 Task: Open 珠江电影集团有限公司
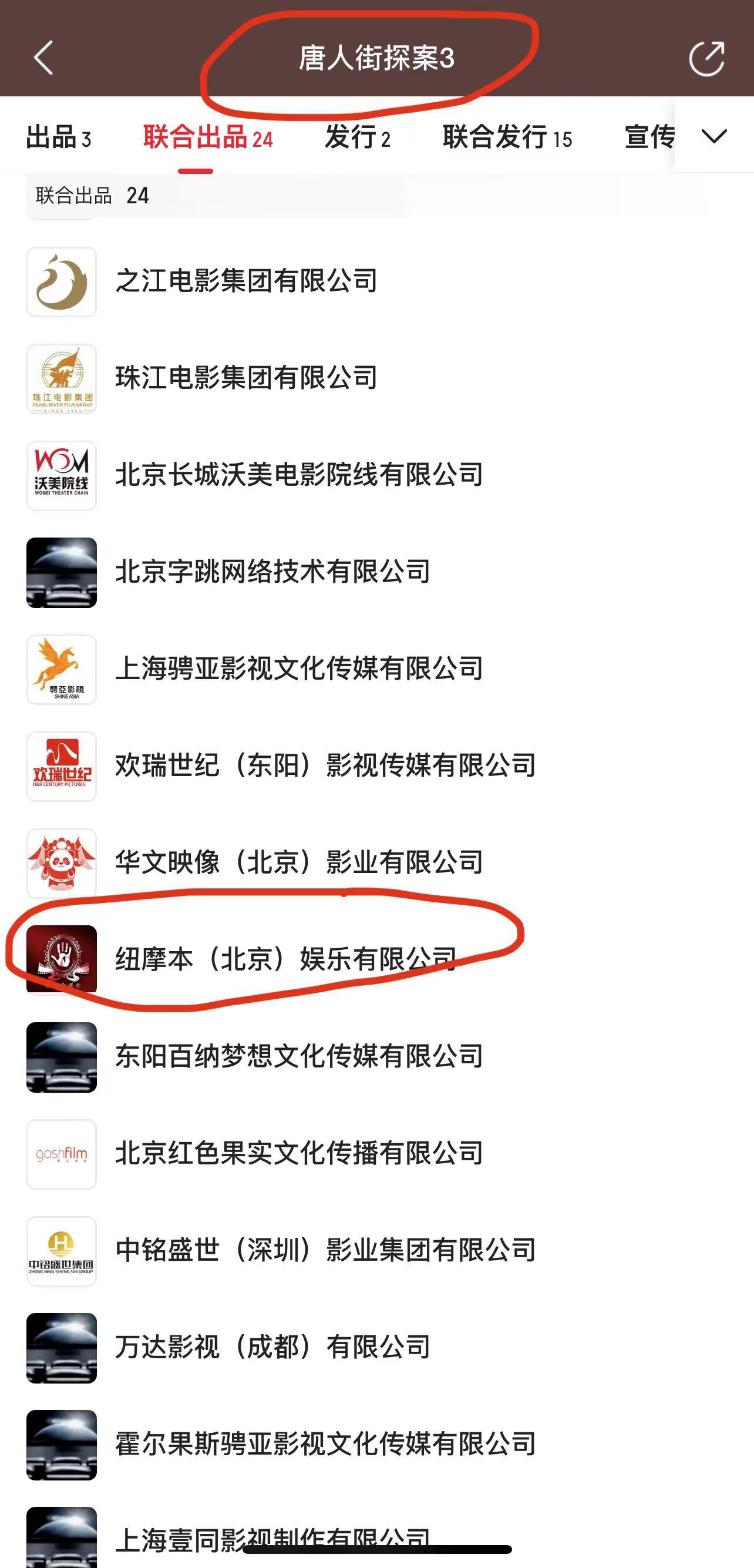click(247, 378)
